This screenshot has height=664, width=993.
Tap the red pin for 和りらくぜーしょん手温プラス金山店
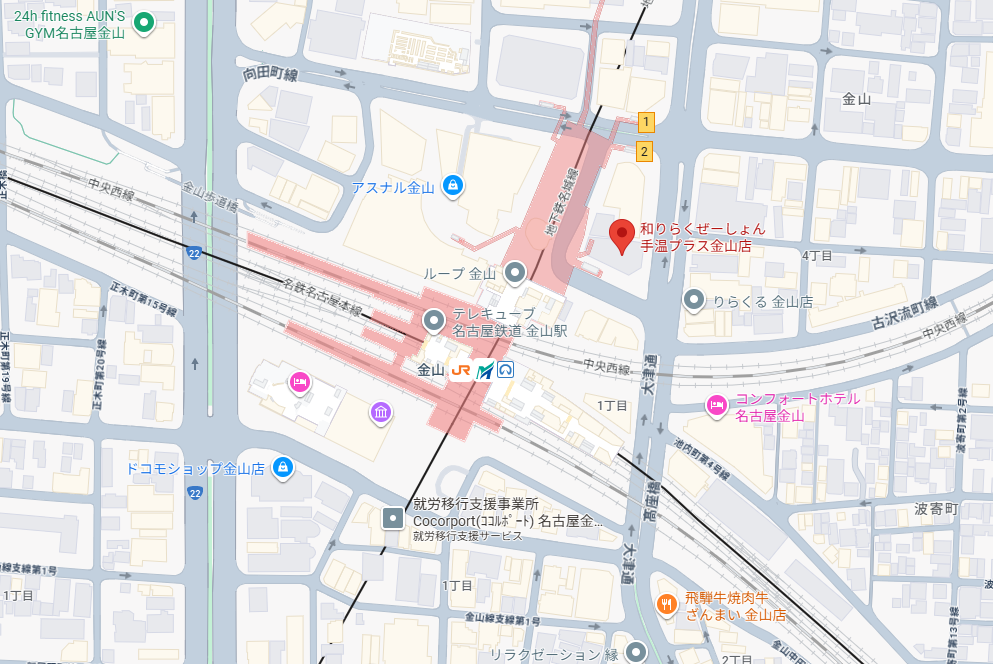(622, 236)
